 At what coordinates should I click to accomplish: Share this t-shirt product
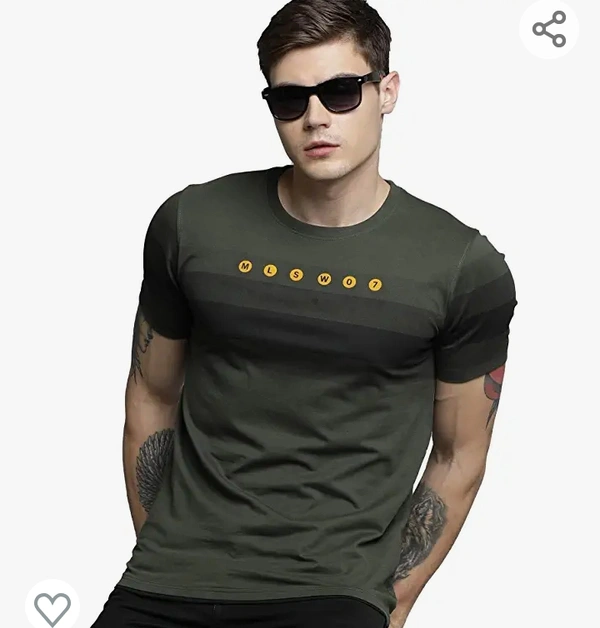click(x=549, y=29)
